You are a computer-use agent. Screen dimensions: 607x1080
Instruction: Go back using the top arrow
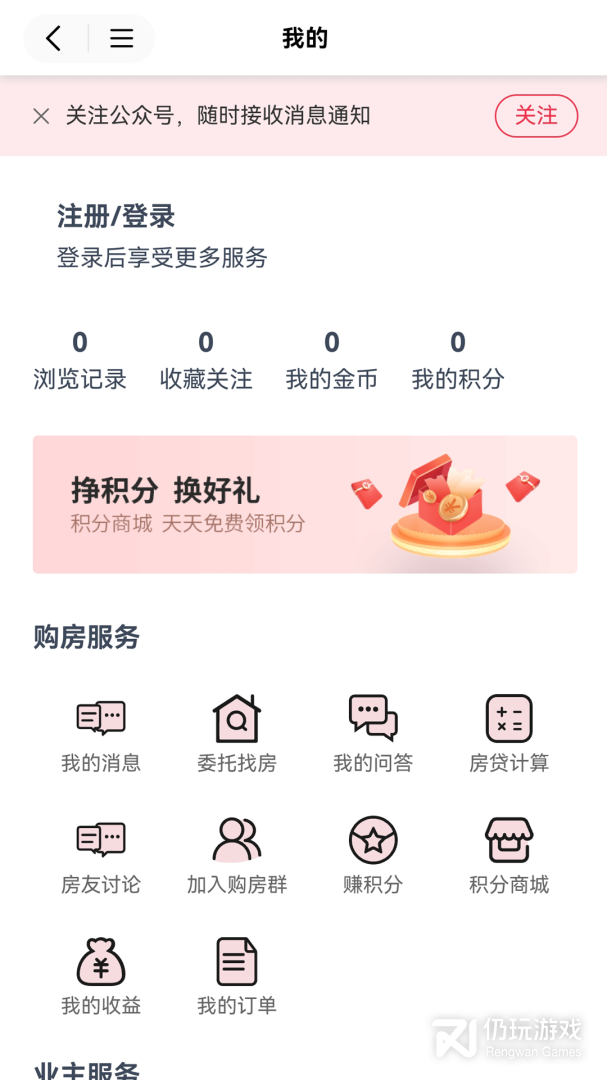click(x=54, y=39)
